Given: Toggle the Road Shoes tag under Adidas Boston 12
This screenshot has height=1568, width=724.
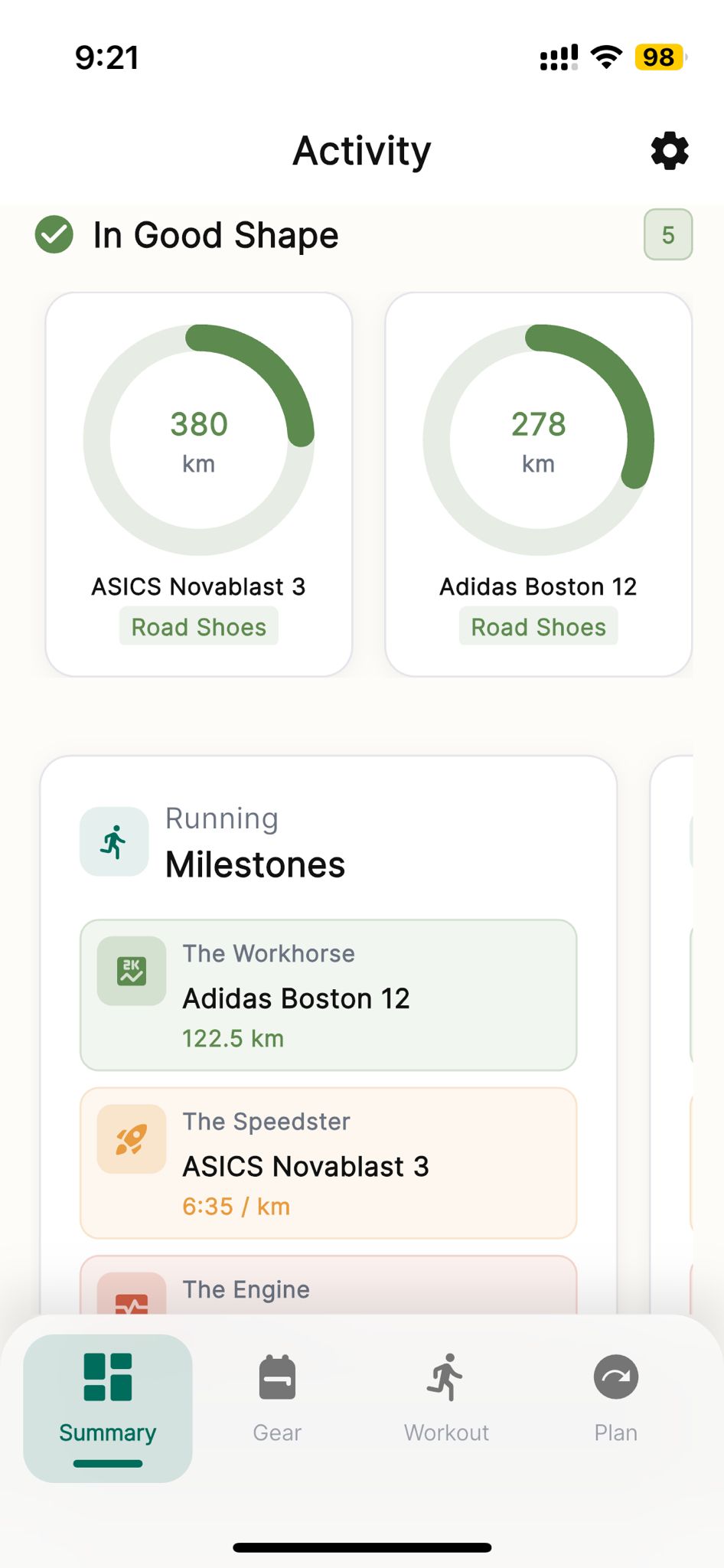Looking at the screenshot, I should click(538, 626).
